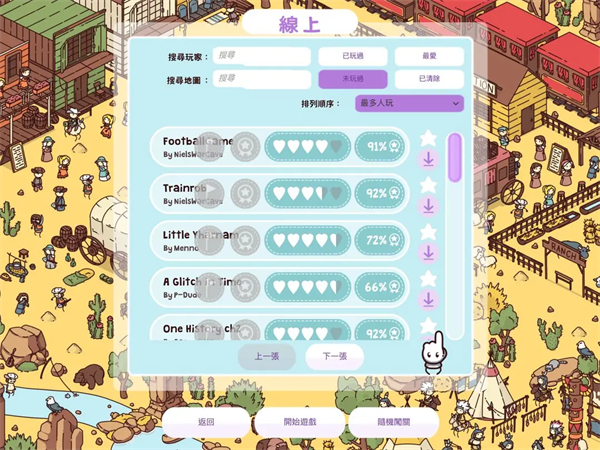
Task: Select the 已玩過 filter
Action: point(353,56)
